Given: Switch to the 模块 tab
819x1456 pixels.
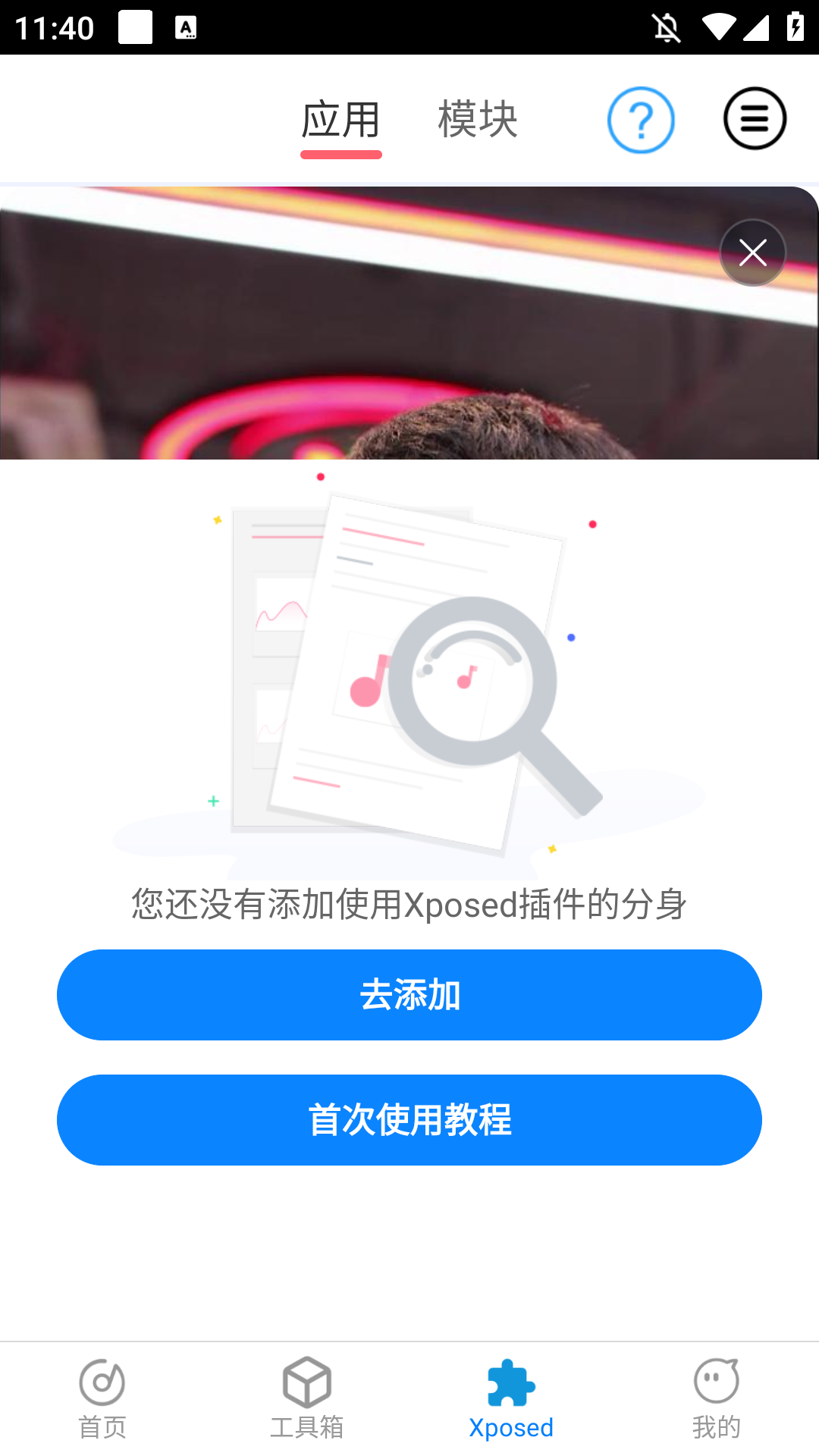Looking at the screenshot, I should (478, 119).
